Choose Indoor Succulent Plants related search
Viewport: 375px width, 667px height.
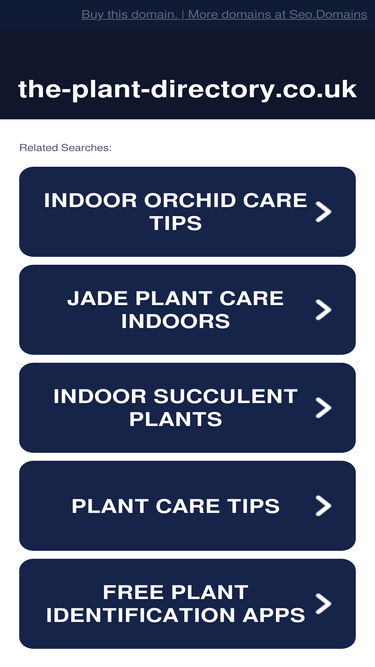coord(188,408)
